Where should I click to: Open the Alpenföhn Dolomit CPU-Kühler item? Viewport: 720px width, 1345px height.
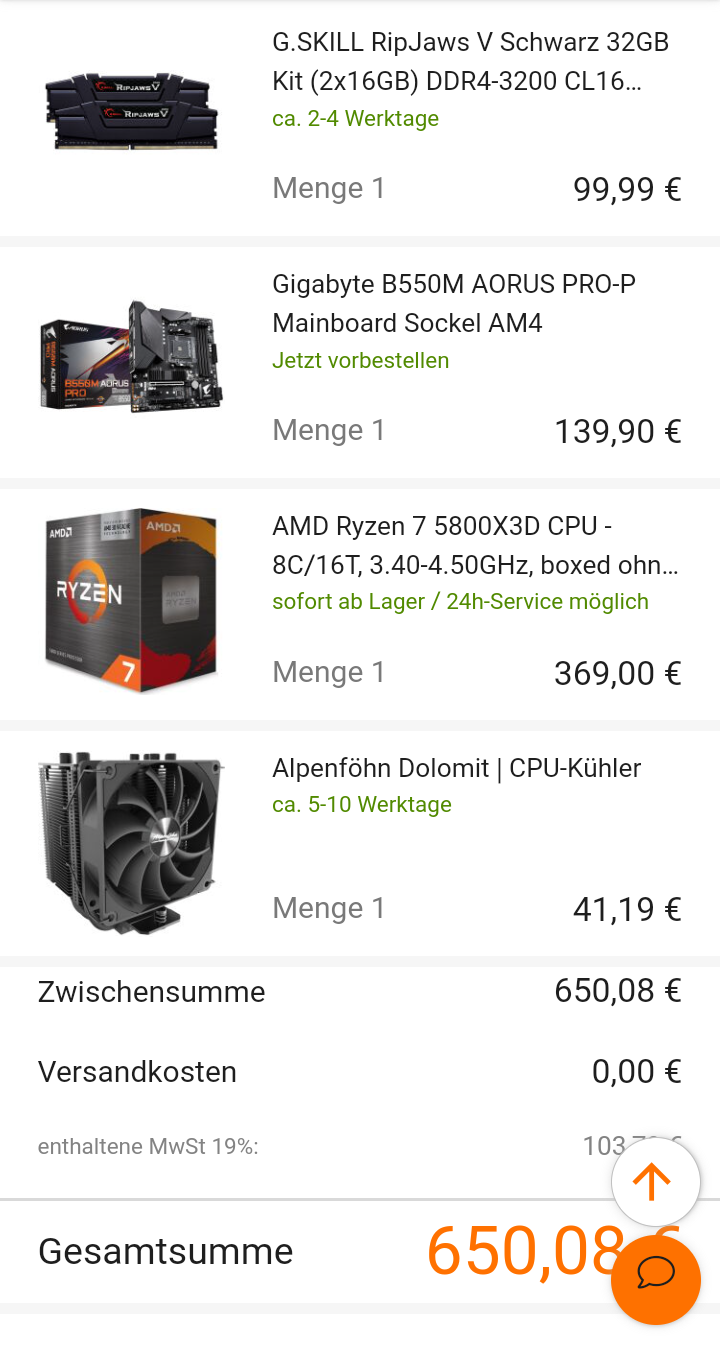click(456, 768)
